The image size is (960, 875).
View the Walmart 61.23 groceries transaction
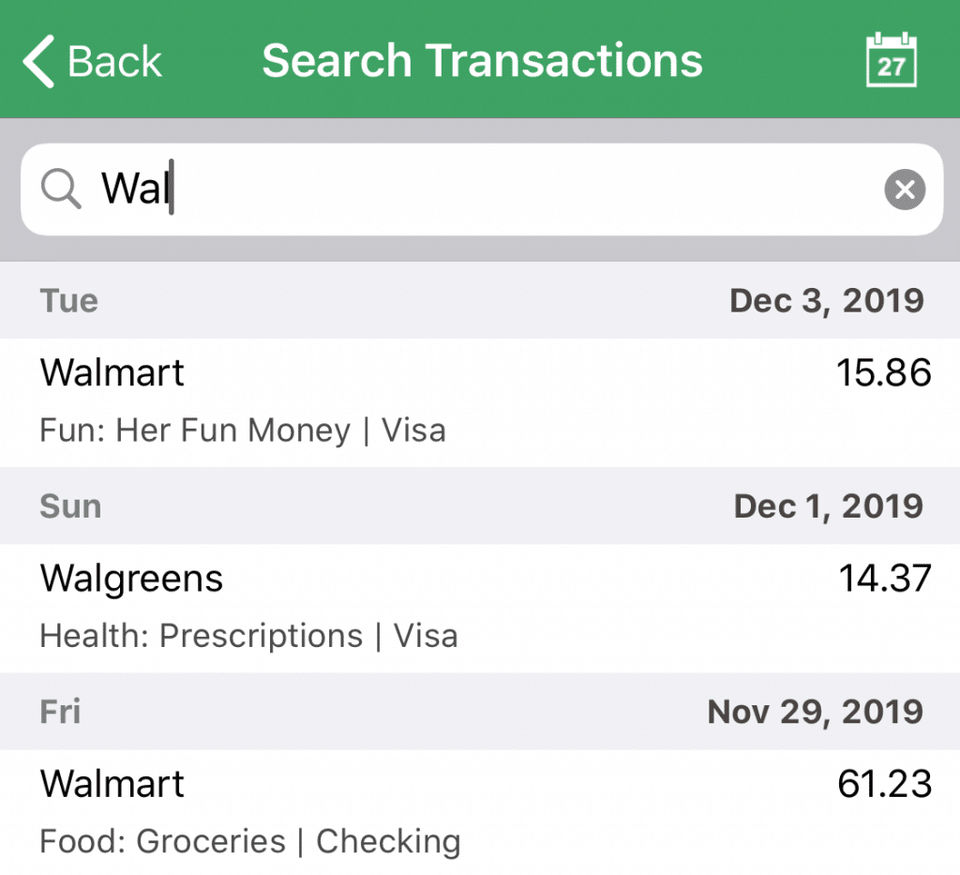(480, 812)
